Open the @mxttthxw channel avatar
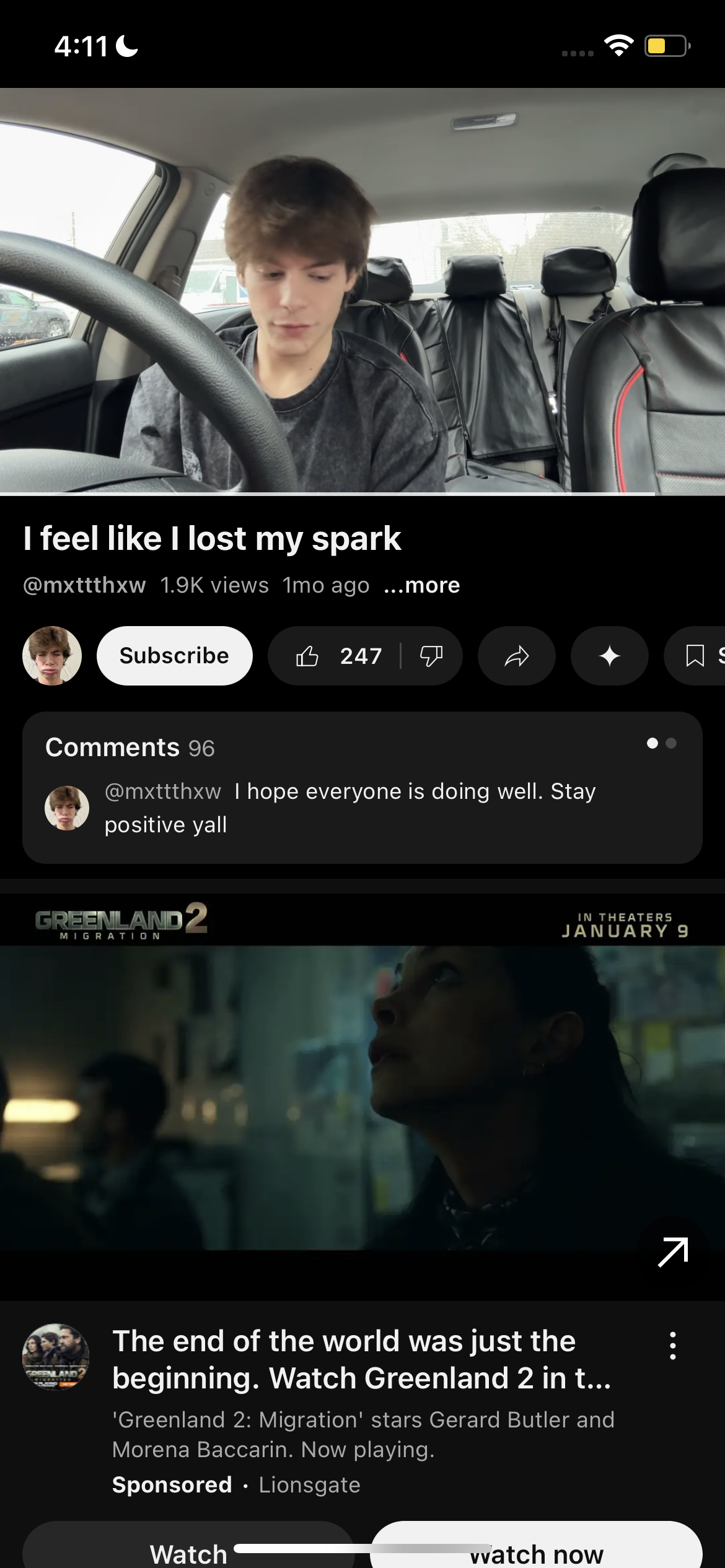The image size is (725, 1568). (x=52, y=656)
